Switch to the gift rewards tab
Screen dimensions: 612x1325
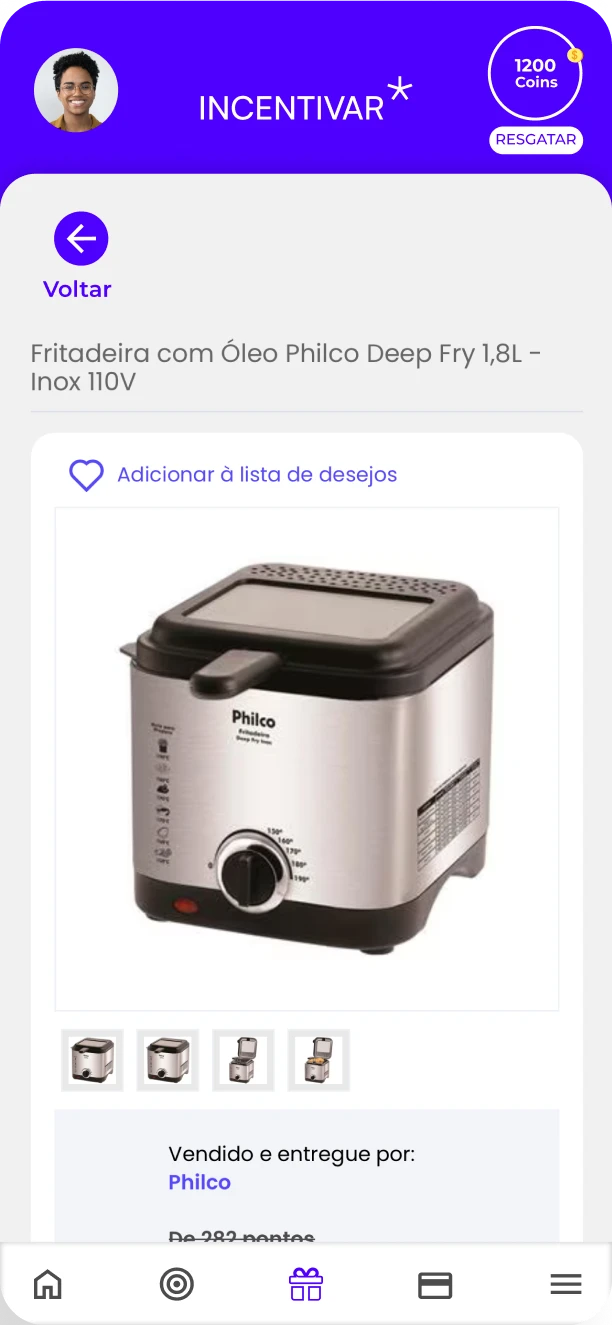(x=306, y=1285)
